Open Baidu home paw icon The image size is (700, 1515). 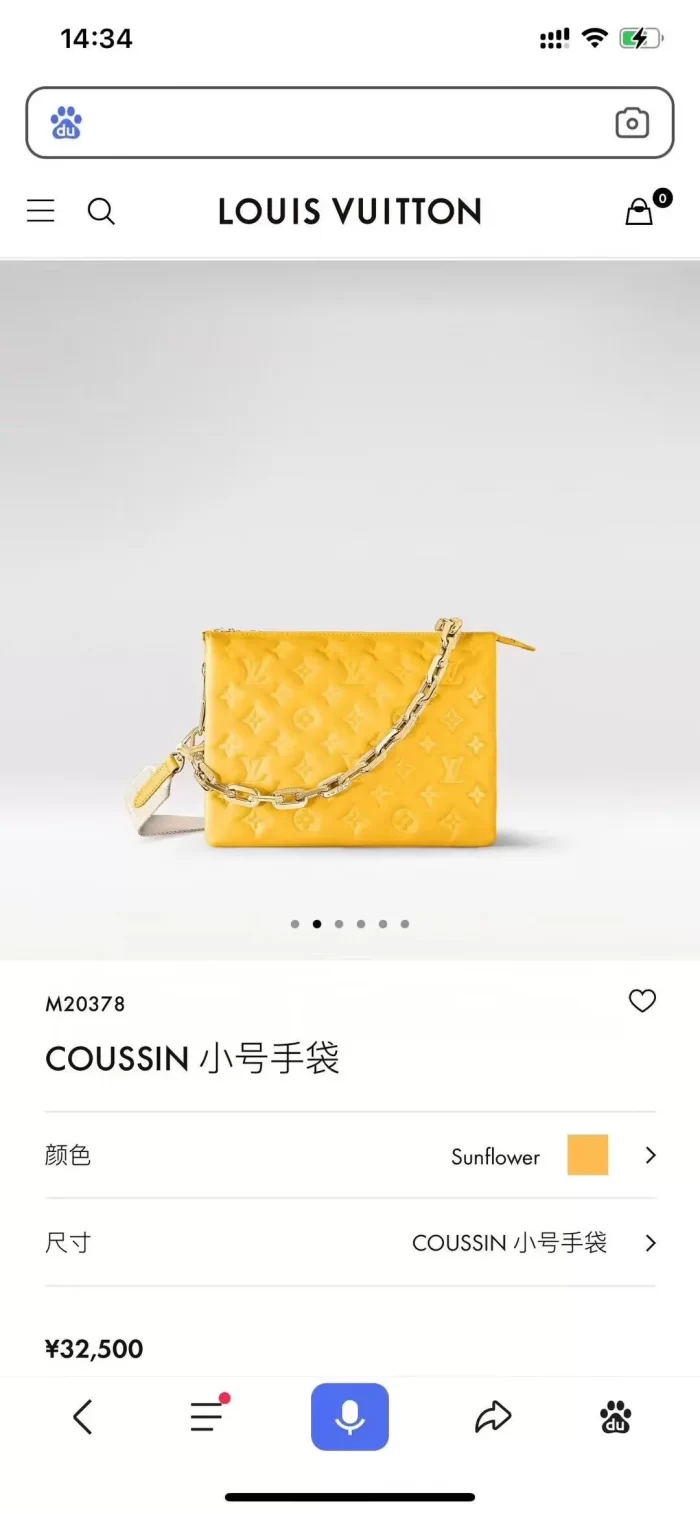click(616, 1417)
